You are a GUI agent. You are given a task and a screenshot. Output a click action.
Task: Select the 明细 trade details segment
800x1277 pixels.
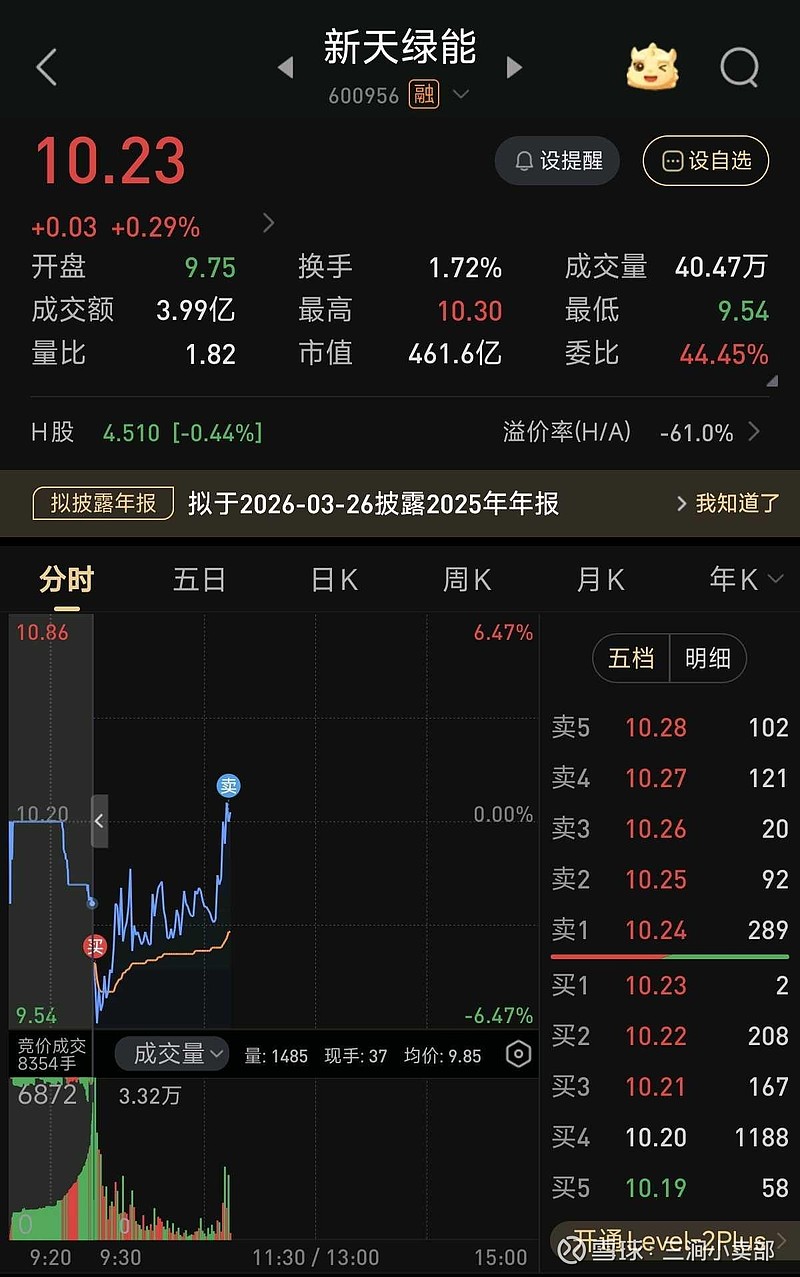click(708, 658)
